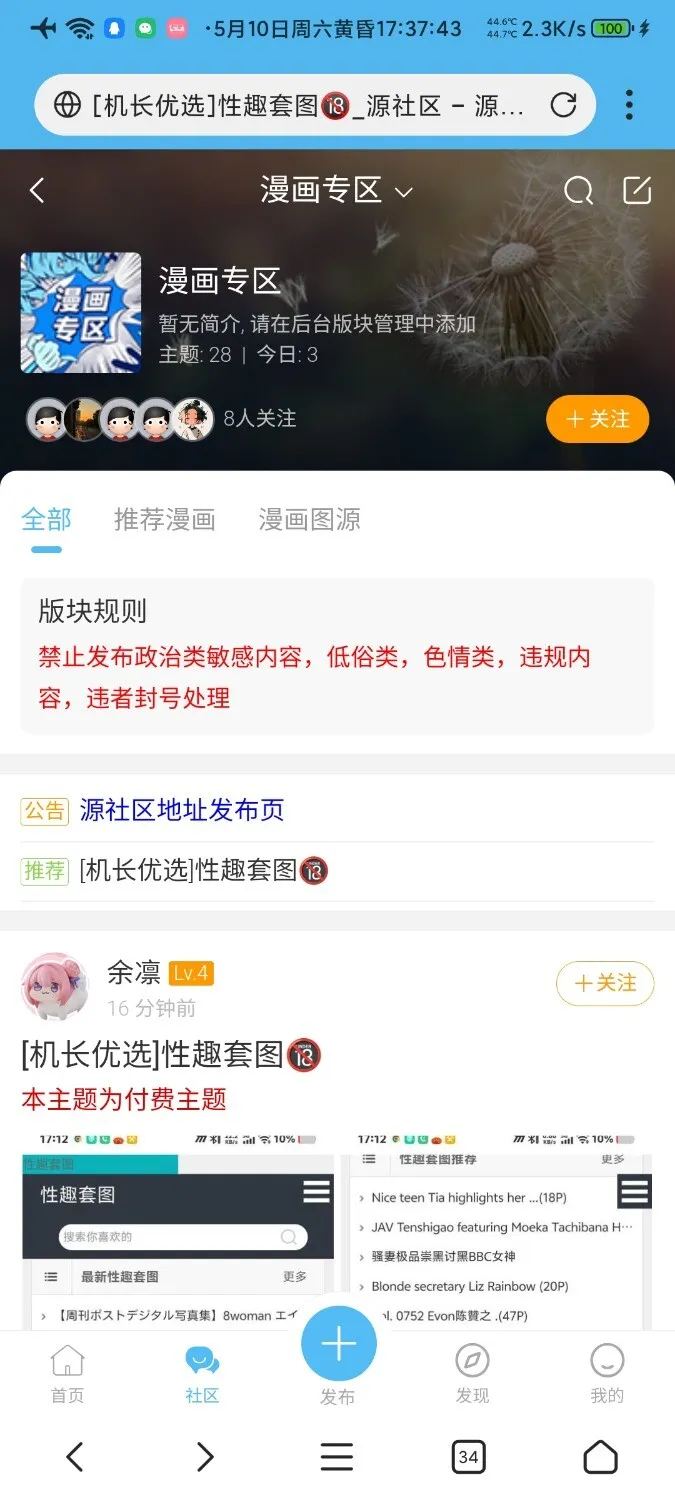The height and width of the screenshot is (1500, 675).
Task: Switch to the 漫画图源 tab
Action: pyautogui.click(x=309, y=519)
